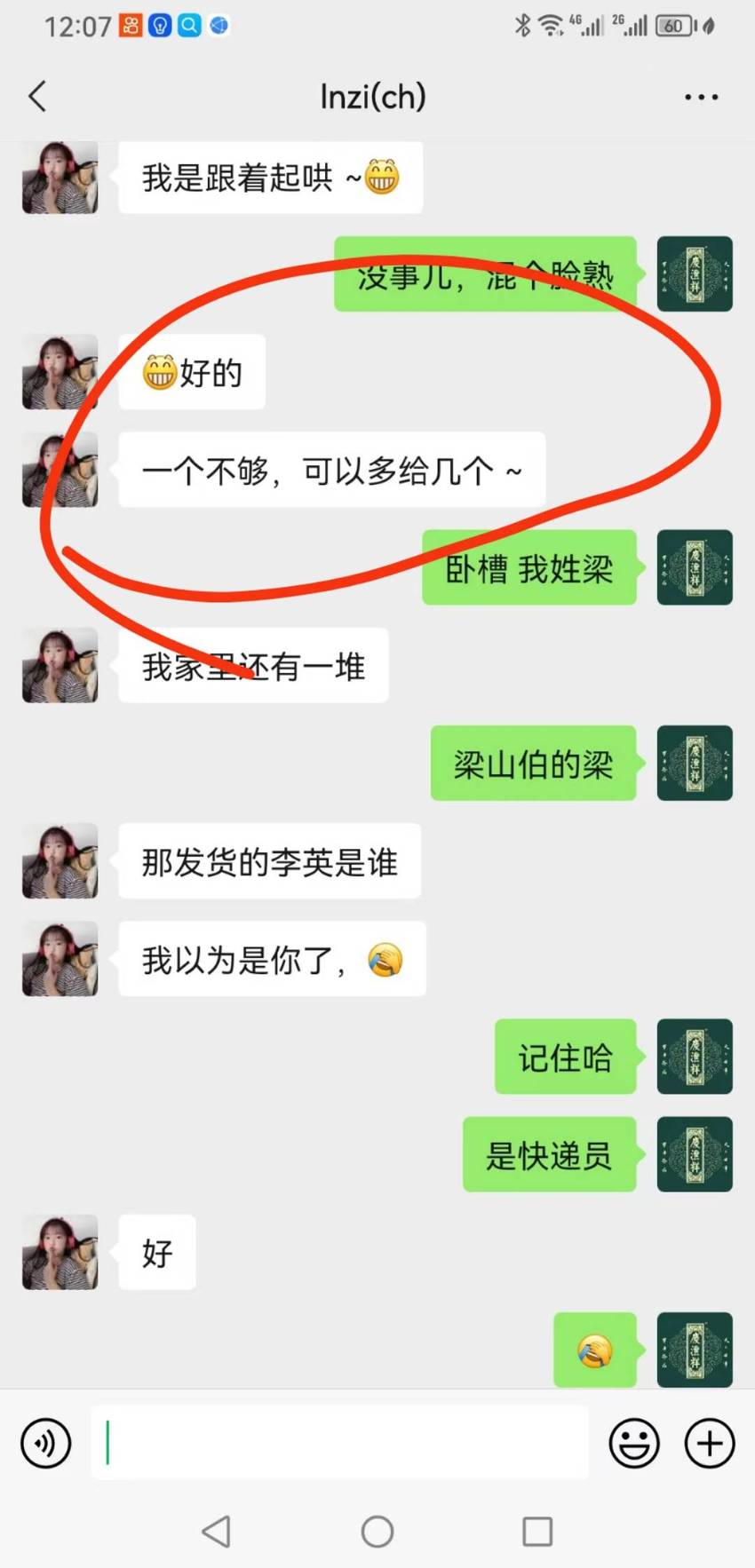Tap the message text field
The height and width of the screenshot is (1568, 755).
339,1442
